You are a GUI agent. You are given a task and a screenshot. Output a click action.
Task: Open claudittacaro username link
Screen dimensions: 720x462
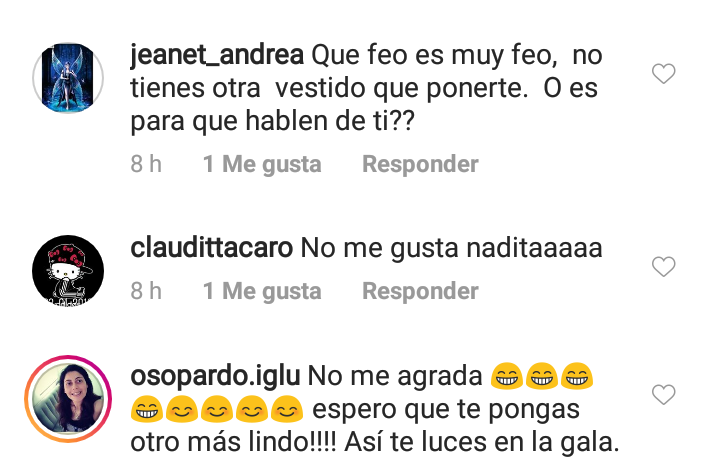point(212,247)
